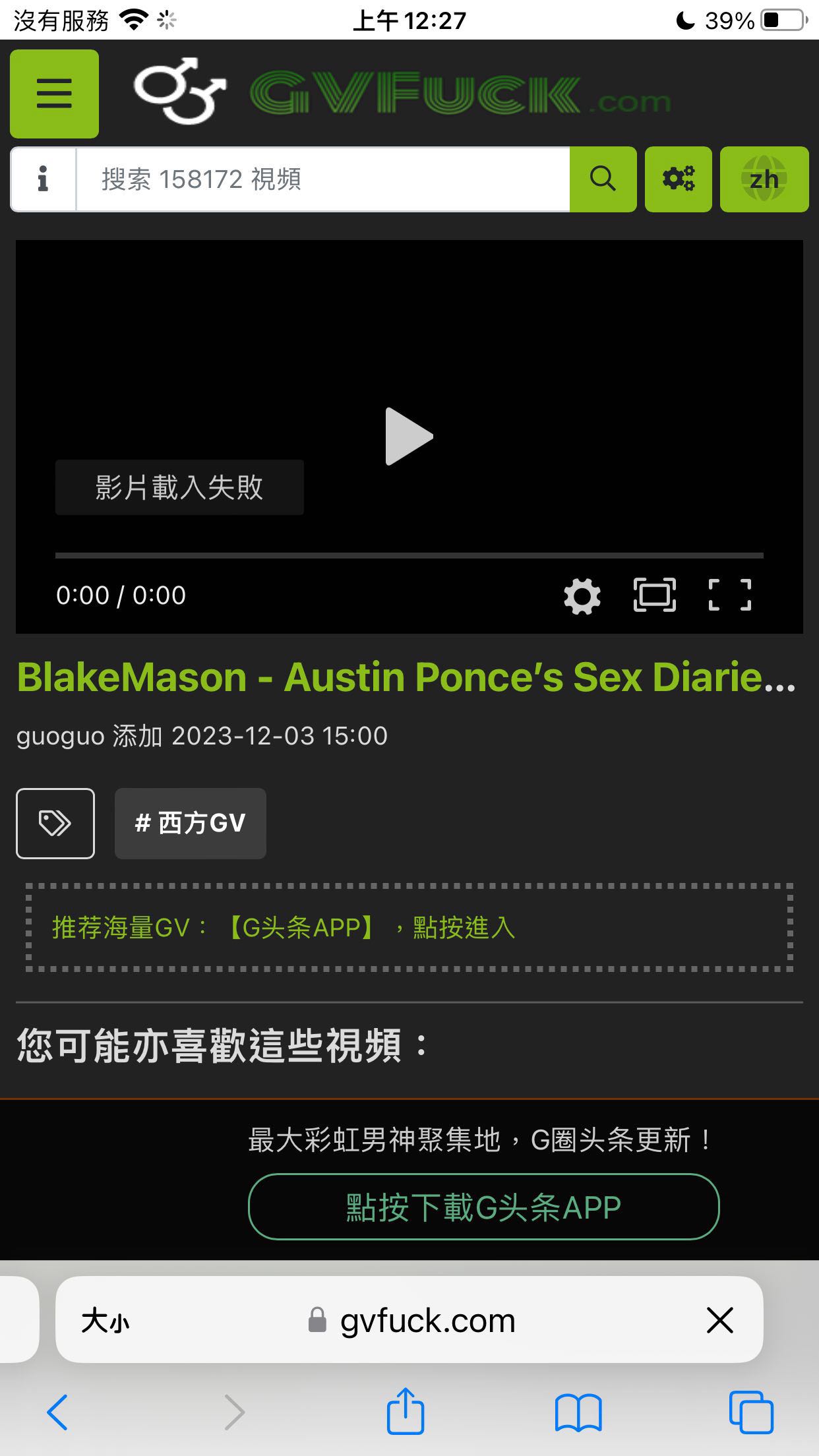Play the video
The image size is (819, 1456).
pos(409,437)
